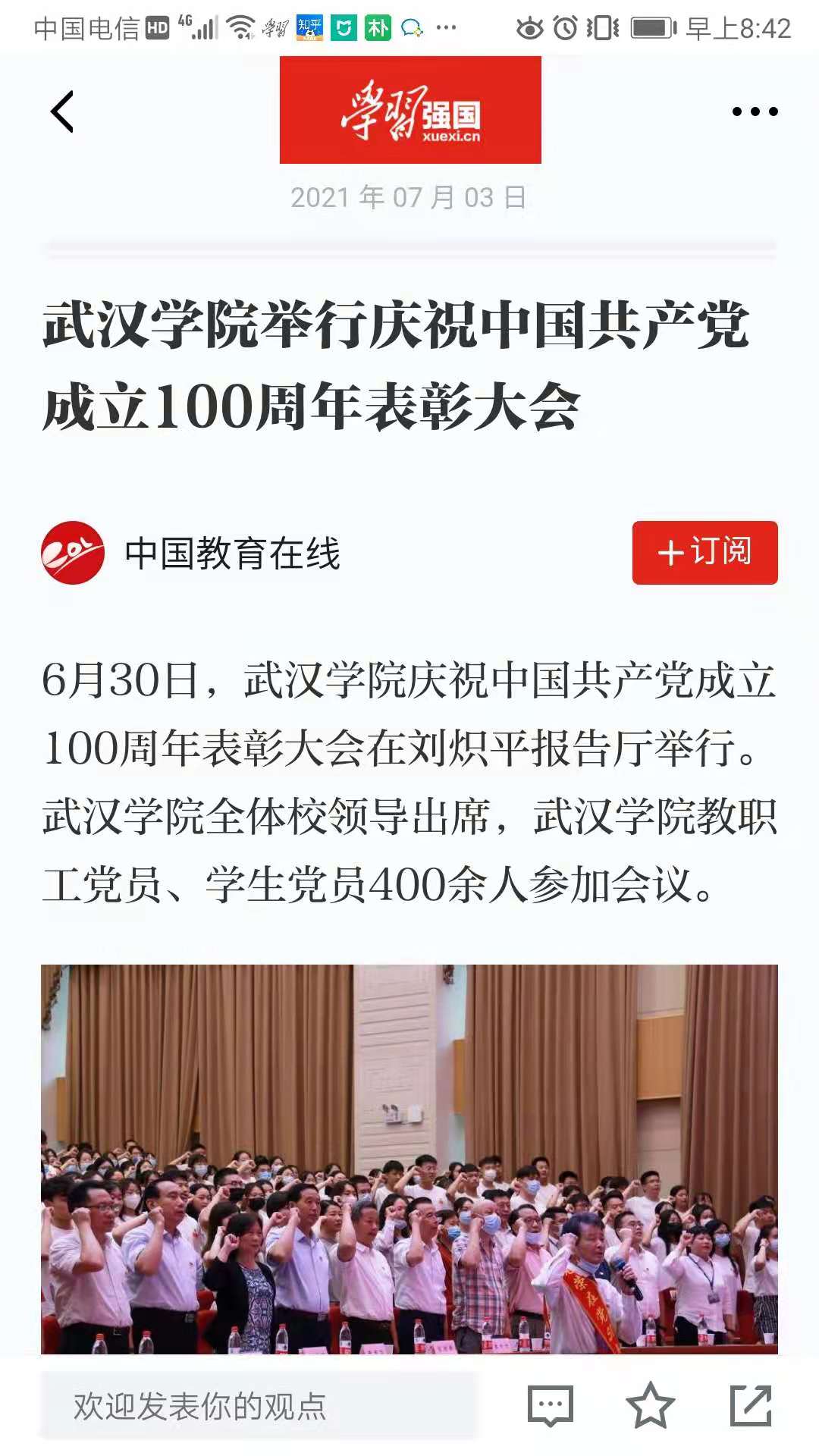Screen dimensions: 819x1456
Task: Tap the comment field 欢迎发表你的观点
Action: pos(258,1407)
